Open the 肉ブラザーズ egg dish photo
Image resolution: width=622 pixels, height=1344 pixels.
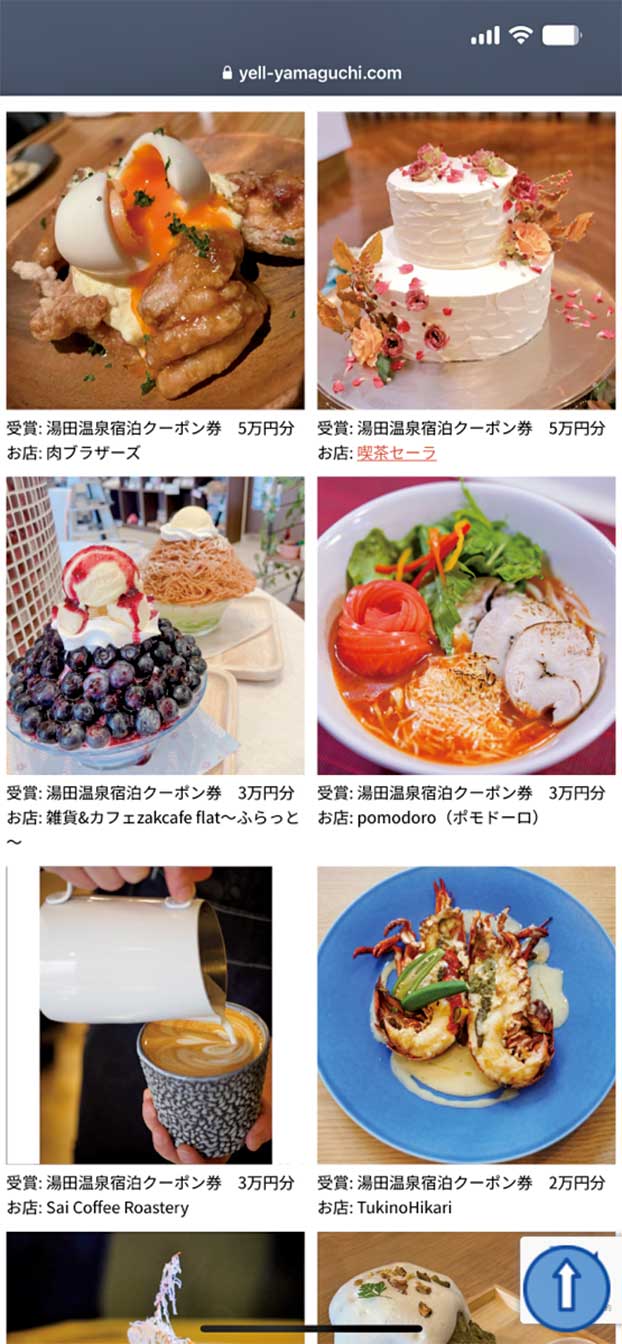point(155,260)
